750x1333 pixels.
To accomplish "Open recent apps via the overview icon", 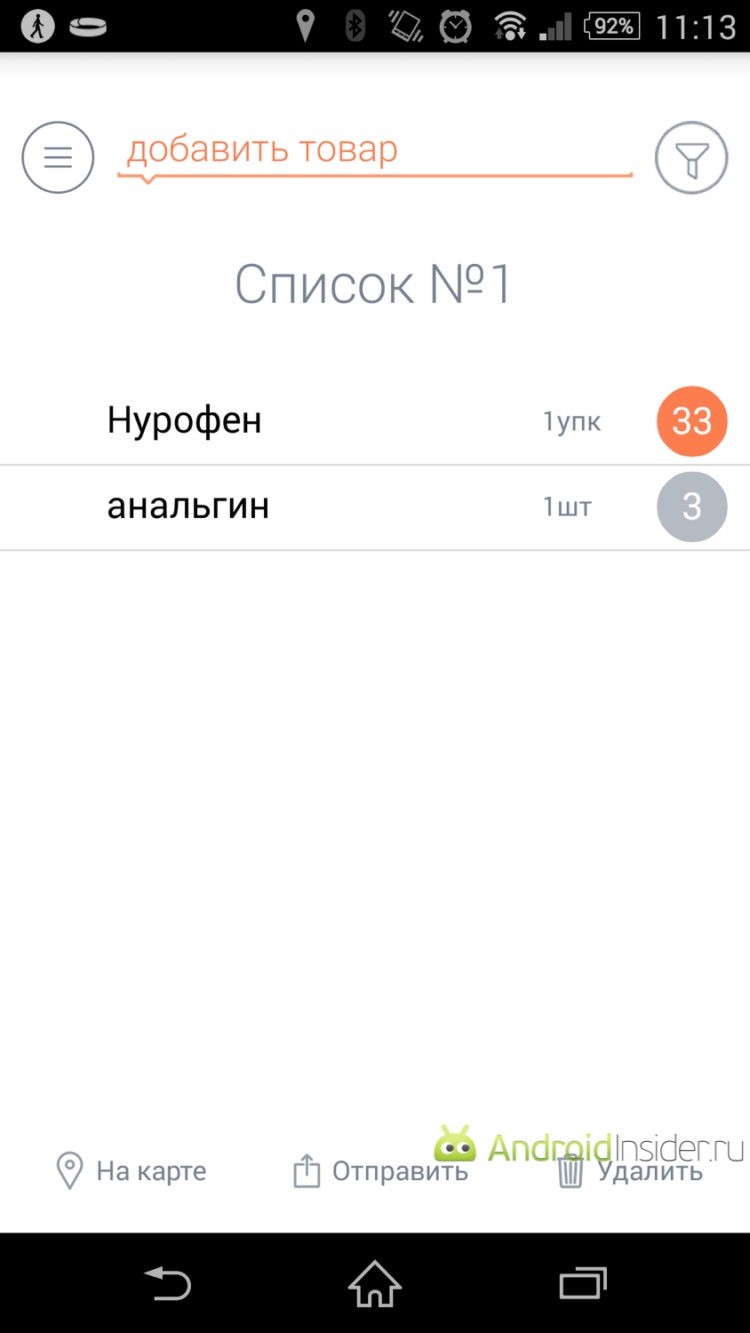I will 582,1283.
